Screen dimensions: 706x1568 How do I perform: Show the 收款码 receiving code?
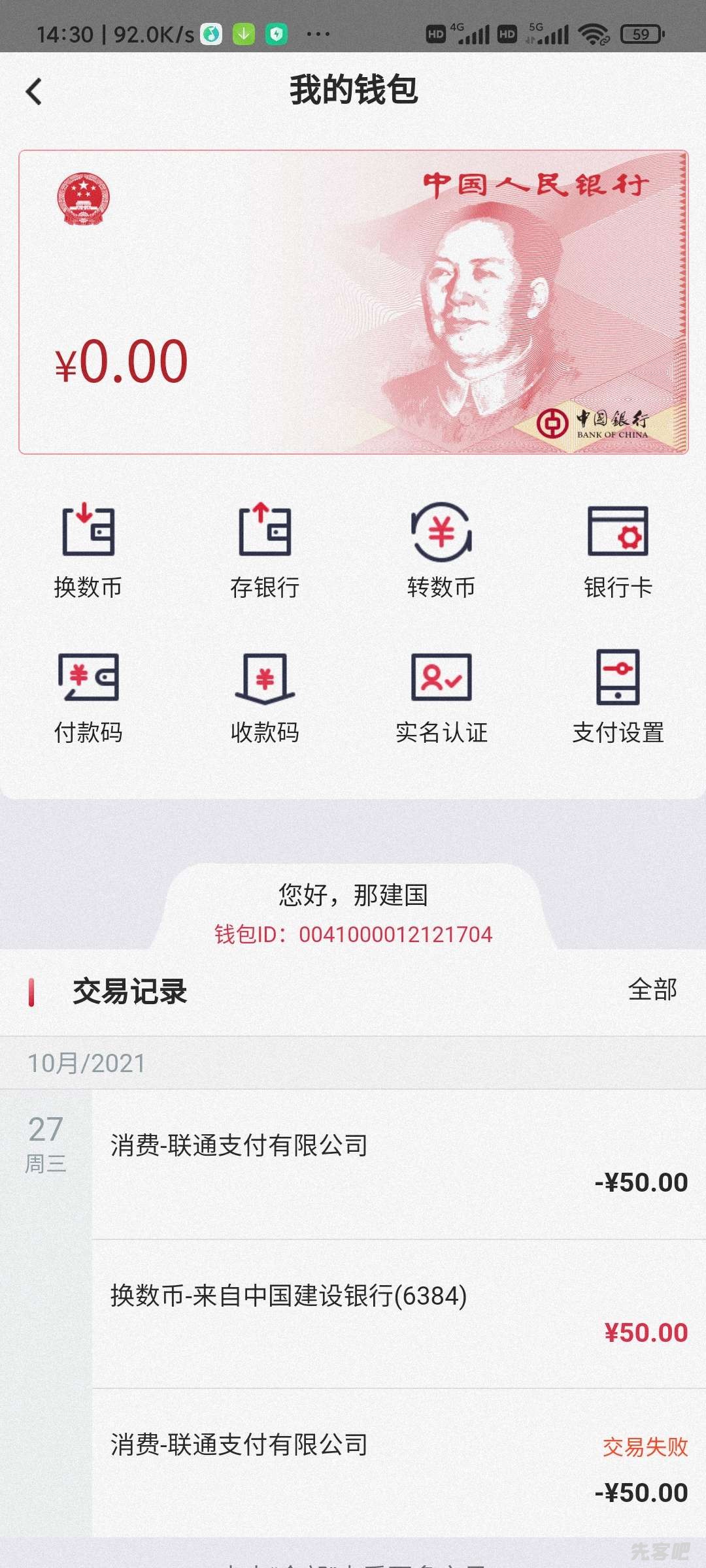pyautogui.click(x=265, y=696)
